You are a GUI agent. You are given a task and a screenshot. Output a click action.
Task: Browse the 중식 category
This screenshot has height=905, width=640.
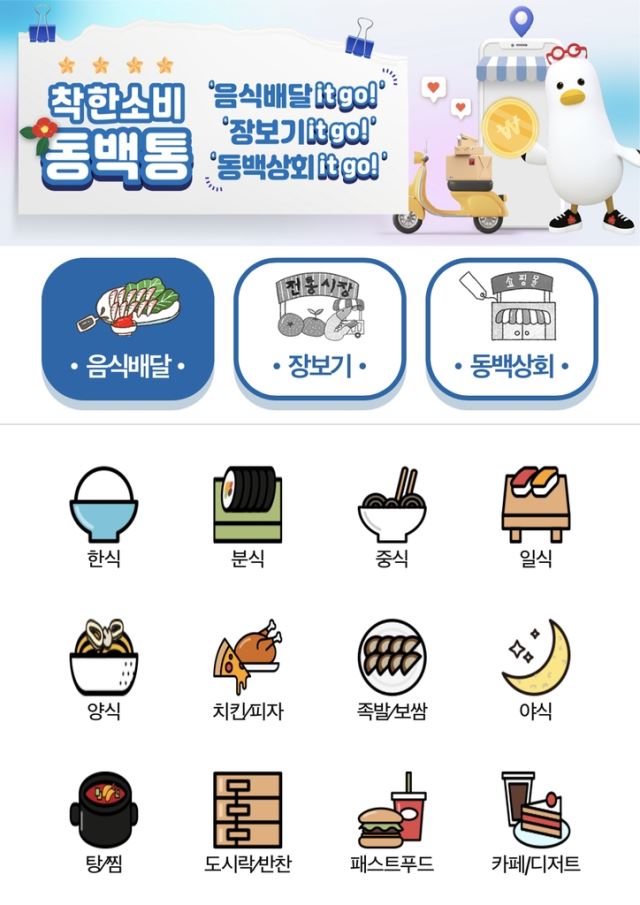391,515
